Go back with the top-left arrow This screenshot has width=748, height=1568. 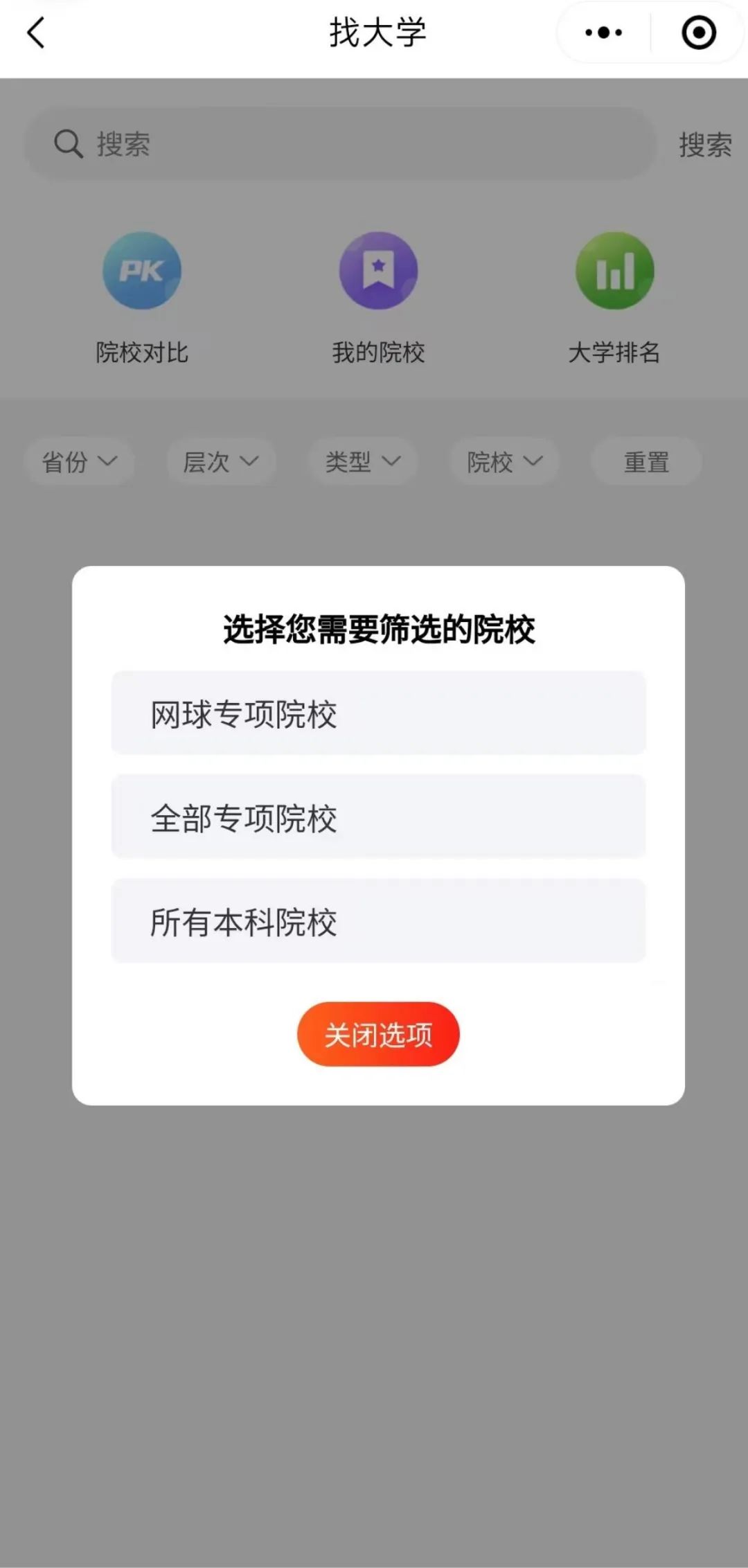pyautogui.click(x=36, y=33)
